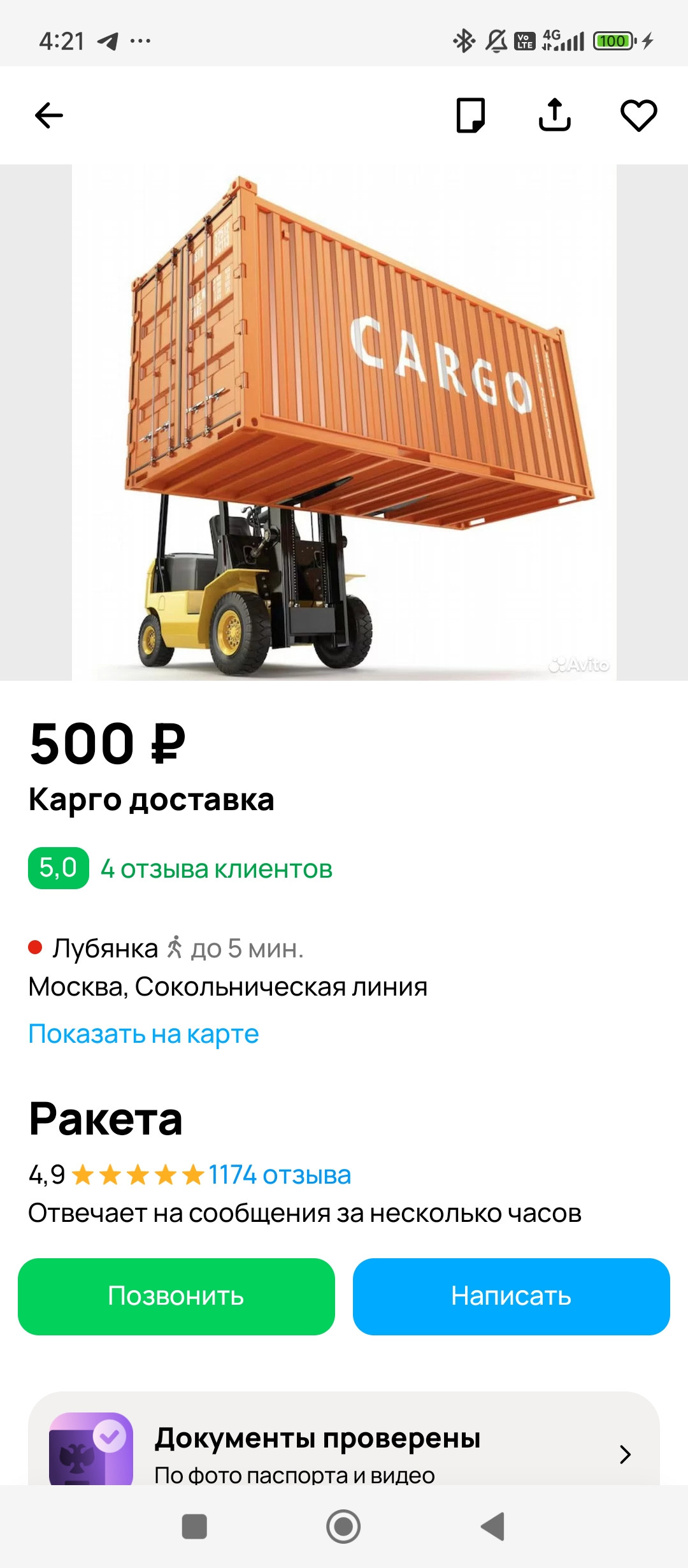Go back using the top arrow
Image resolution: width=688 pixels, height=1568 pixels.
click(x=49, y=115)
